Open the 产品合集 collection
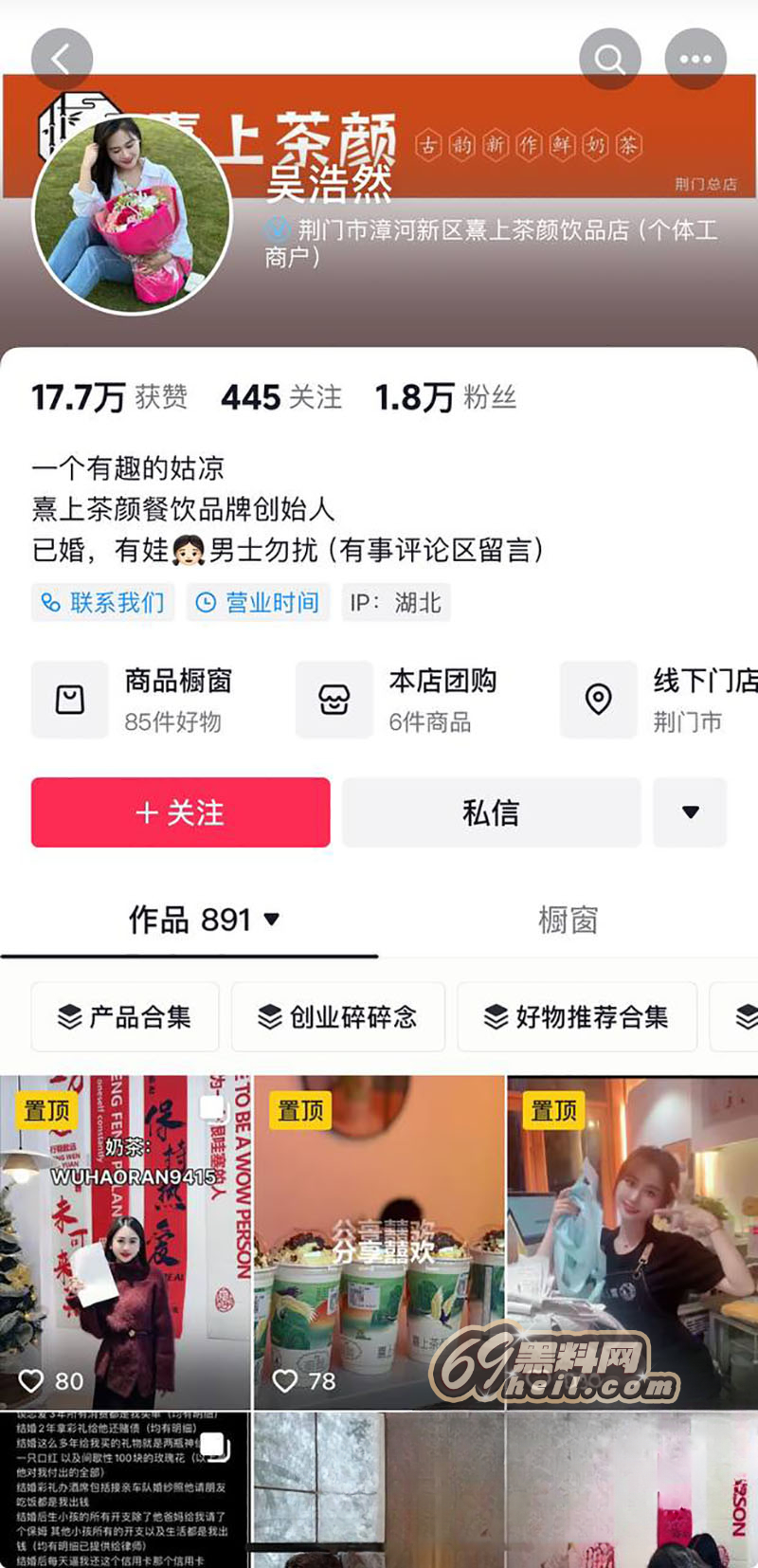758x1568 pixels. tap(125, 1017)
